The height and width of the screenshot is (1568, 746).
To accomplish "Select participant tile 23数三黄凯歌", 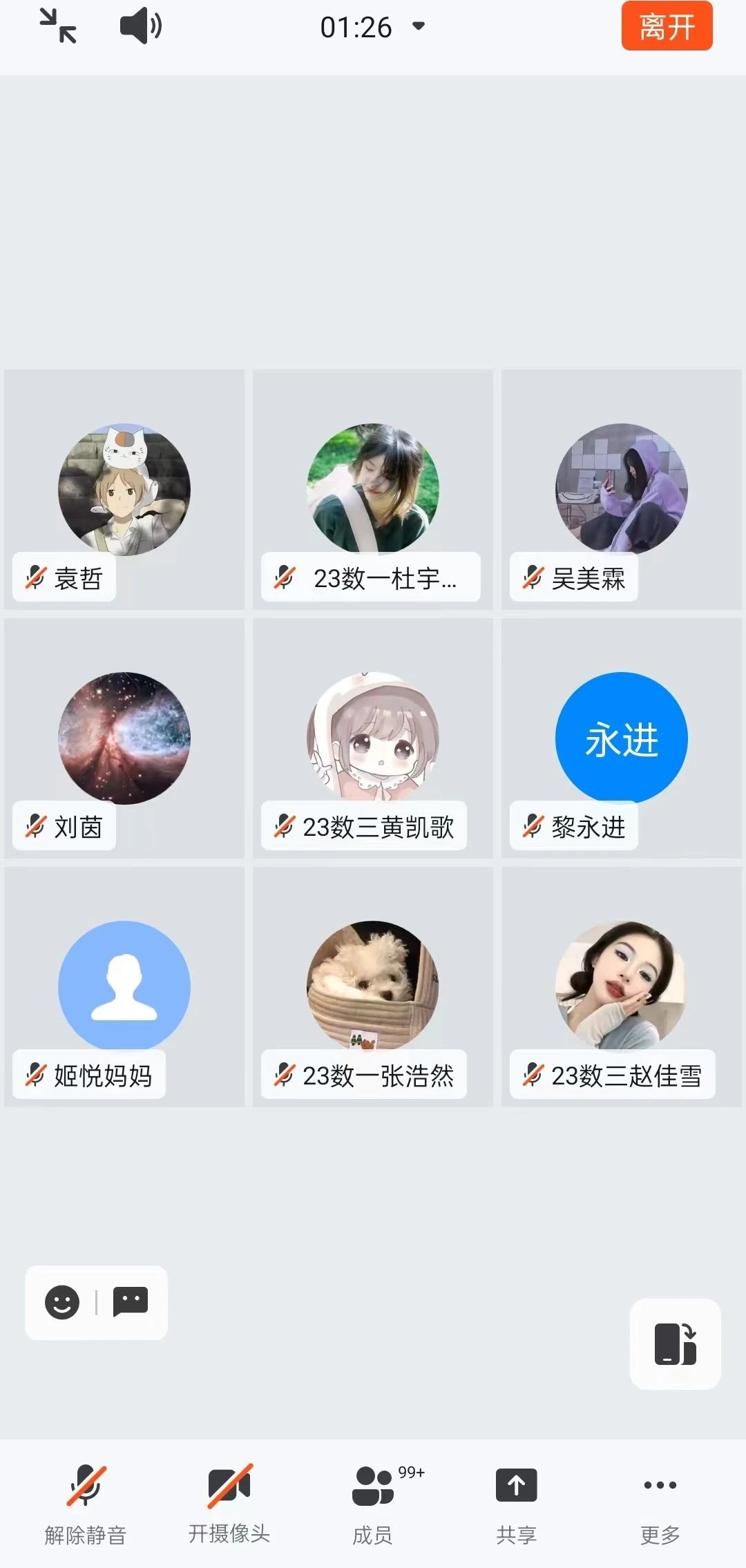I will pyautogui.click(x=373, y=738).
